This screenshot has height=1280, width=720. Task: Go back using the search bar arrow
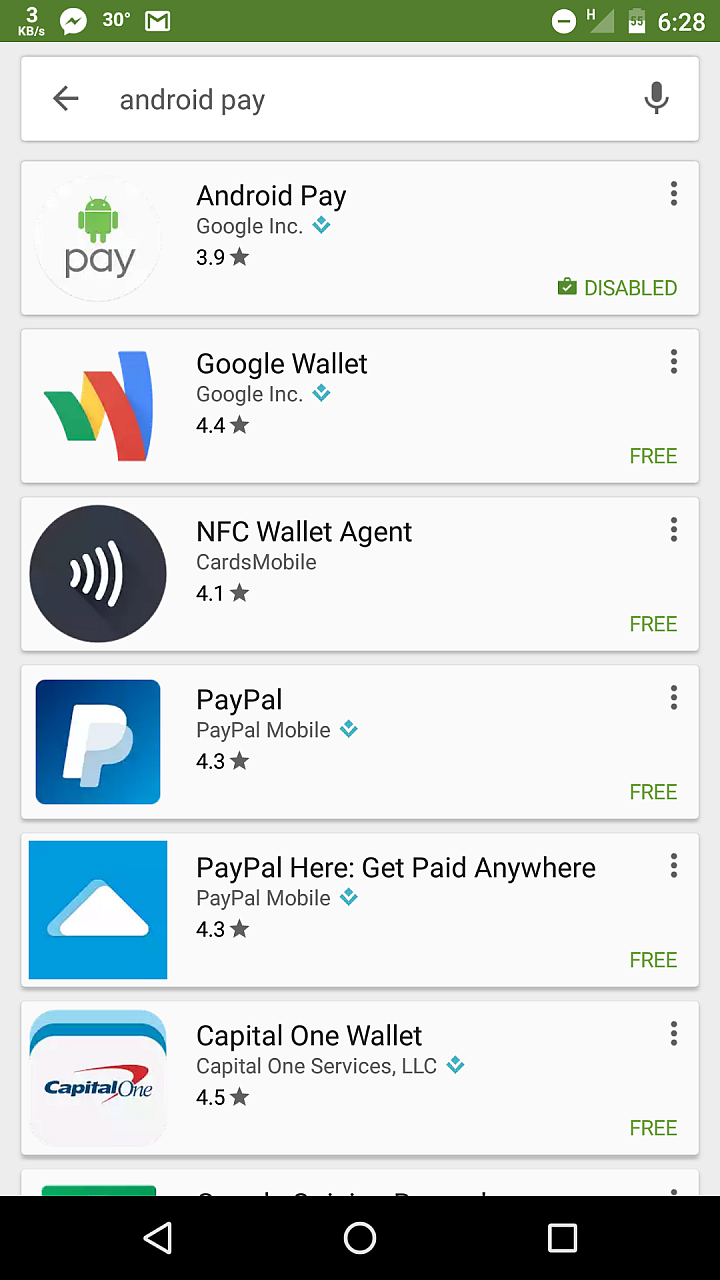point(66,98)
